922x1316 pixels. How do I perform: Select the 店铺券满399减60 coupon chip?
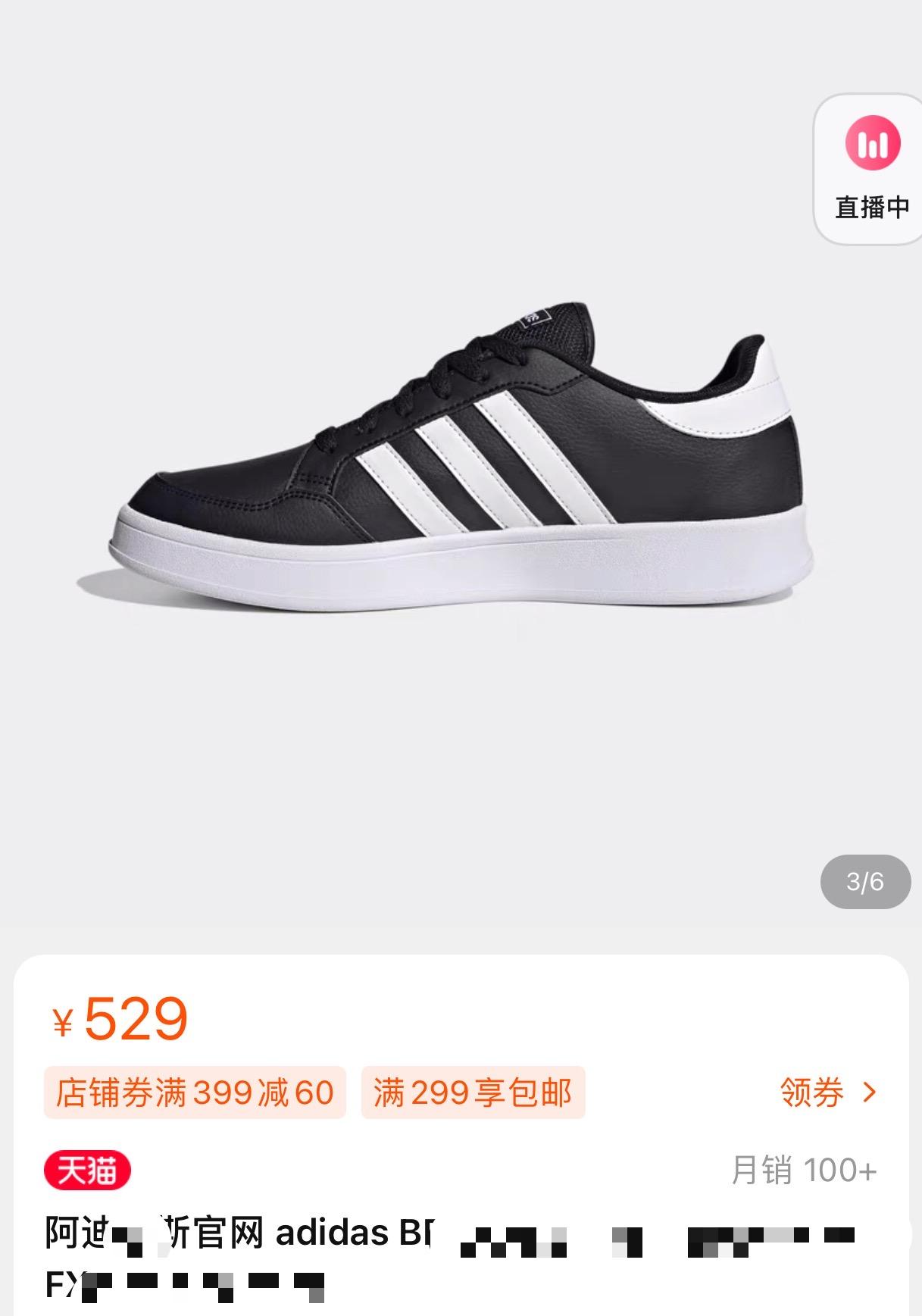click(x=195, y=1092)
